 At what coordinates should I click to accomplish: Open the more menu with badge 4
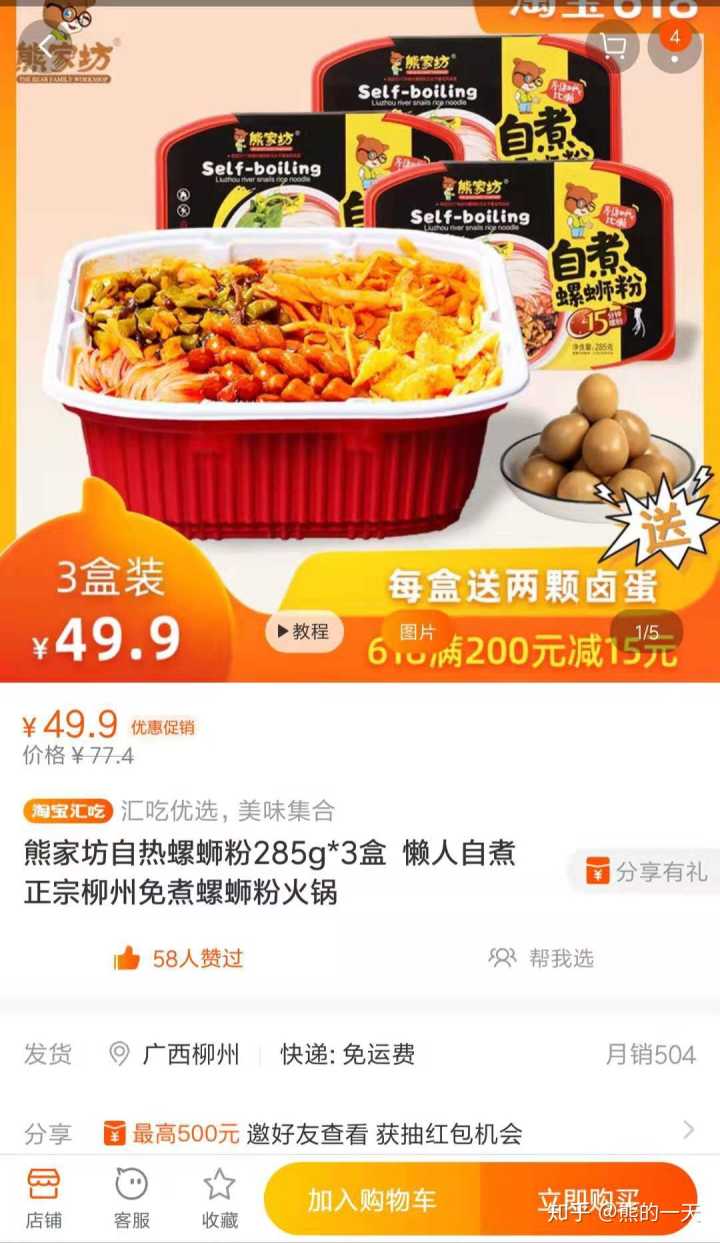674,45
